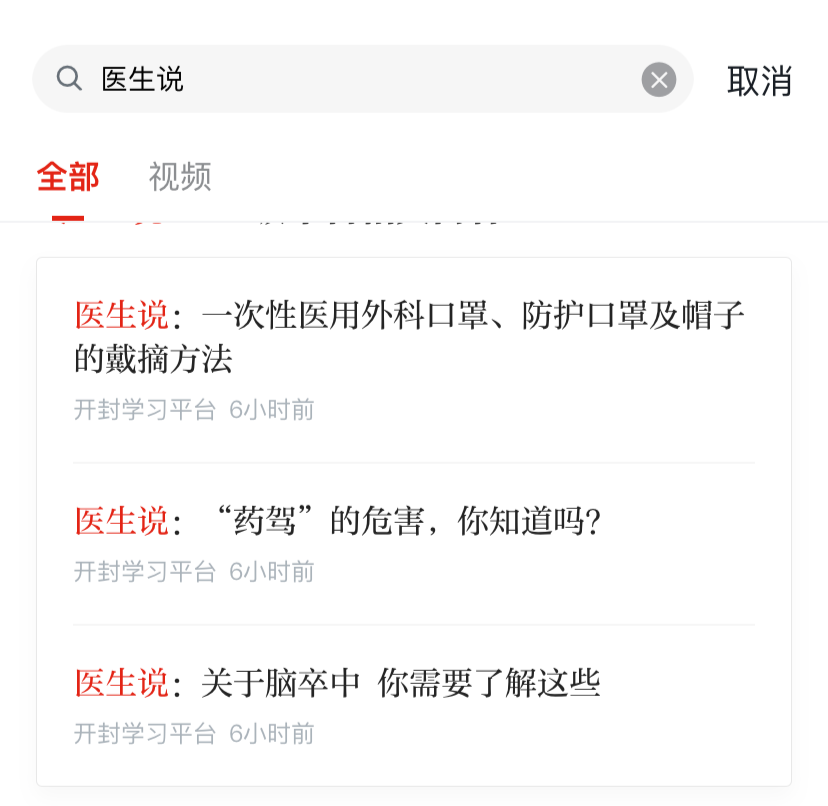Open article 关于脑卒中 你需要了解这些
Image resolution: width=828 pixels, height=806 pixels.
[338, 684]
